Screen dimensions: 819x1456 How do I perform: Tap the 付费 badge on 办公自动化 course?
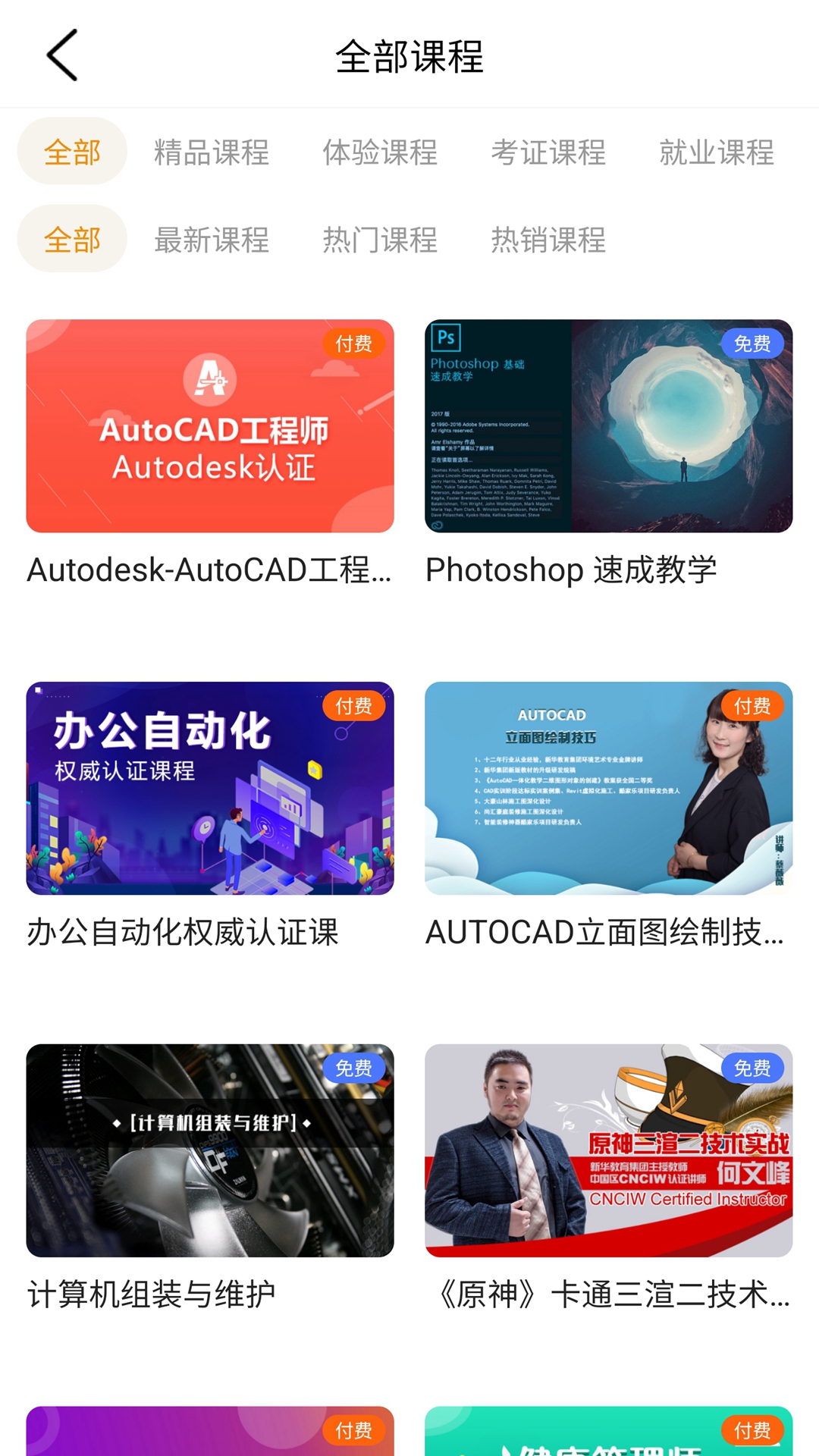coord(355,706)
